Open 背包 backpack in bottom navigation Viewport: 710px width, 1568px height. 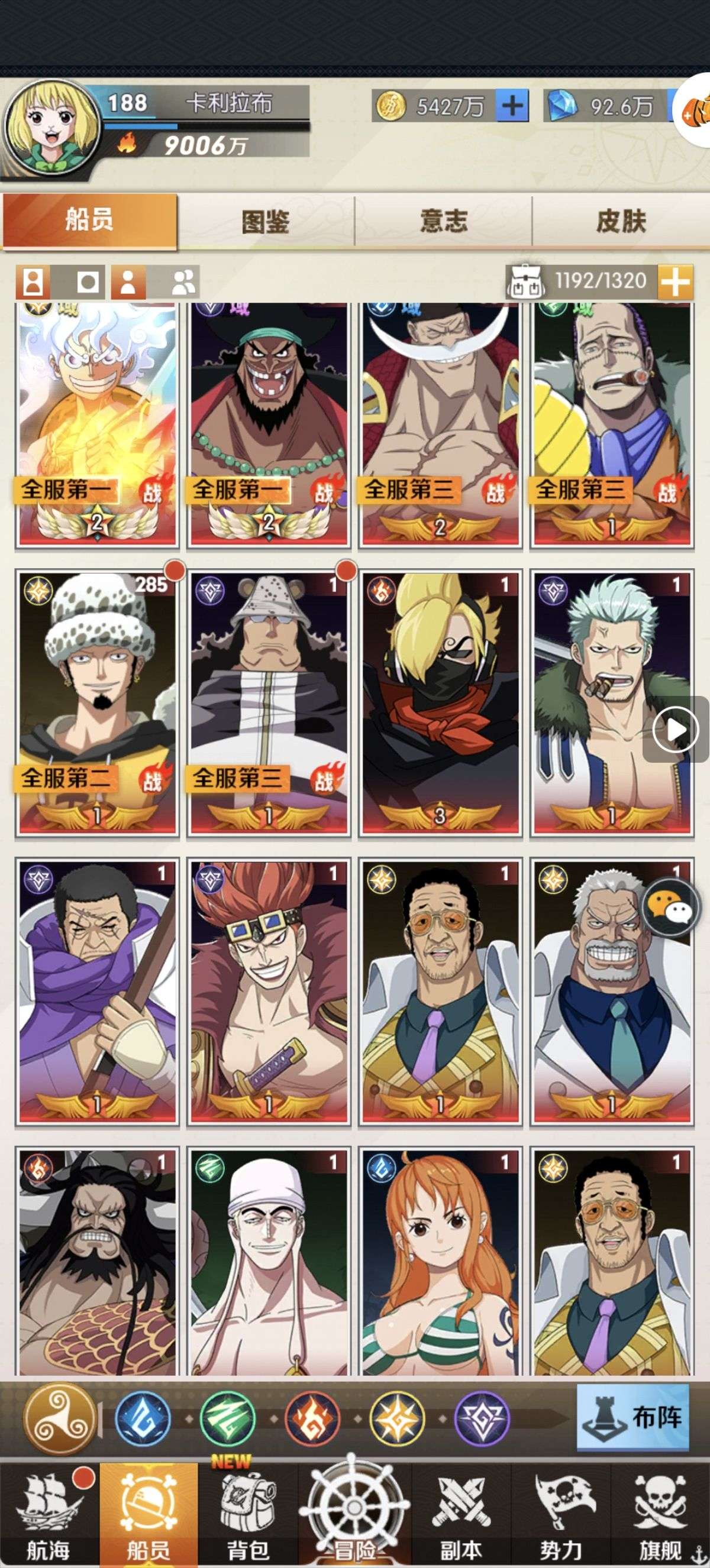247,1515
